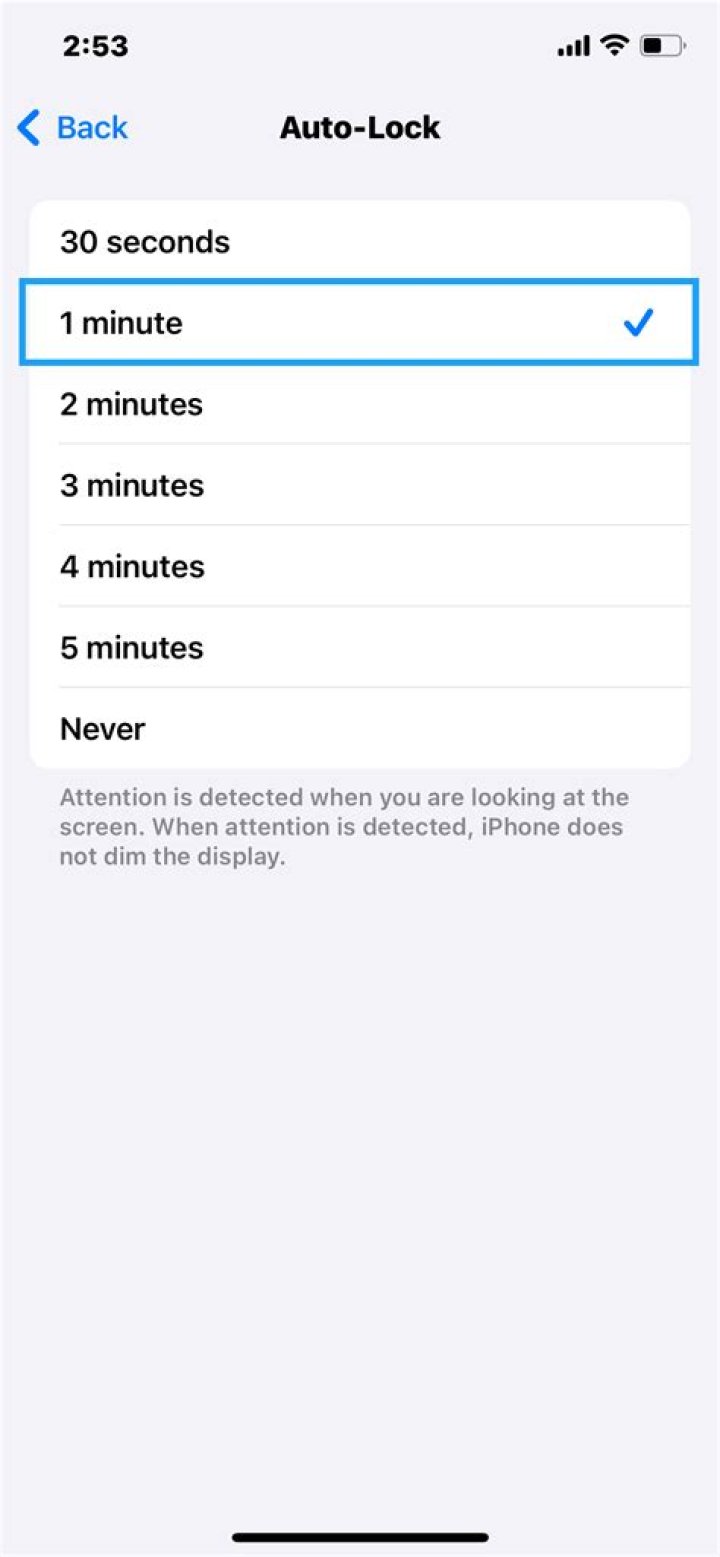Tap the Wi-Fi signal icon in status bar
Viewport: 720px width, 1557px height.
[x=613, y=45]
